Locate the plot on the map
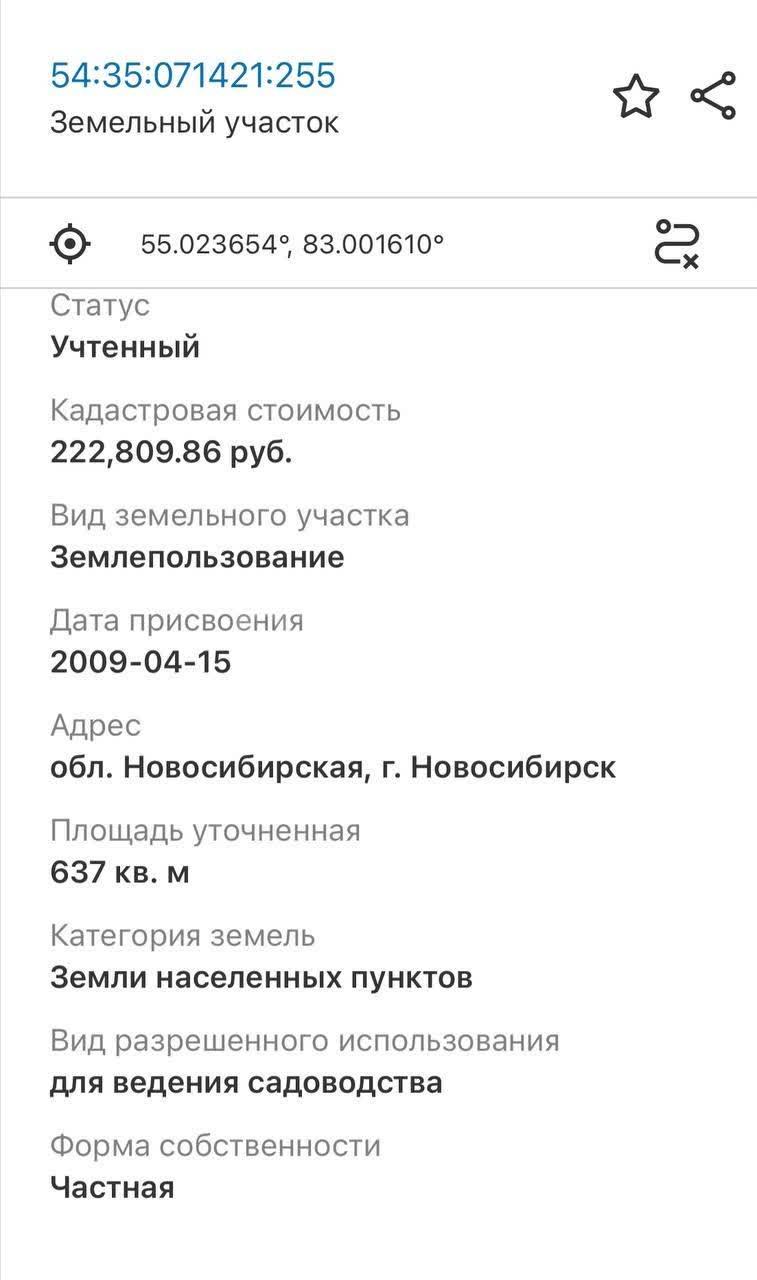757x1280 pixels. tap(70, 243)
